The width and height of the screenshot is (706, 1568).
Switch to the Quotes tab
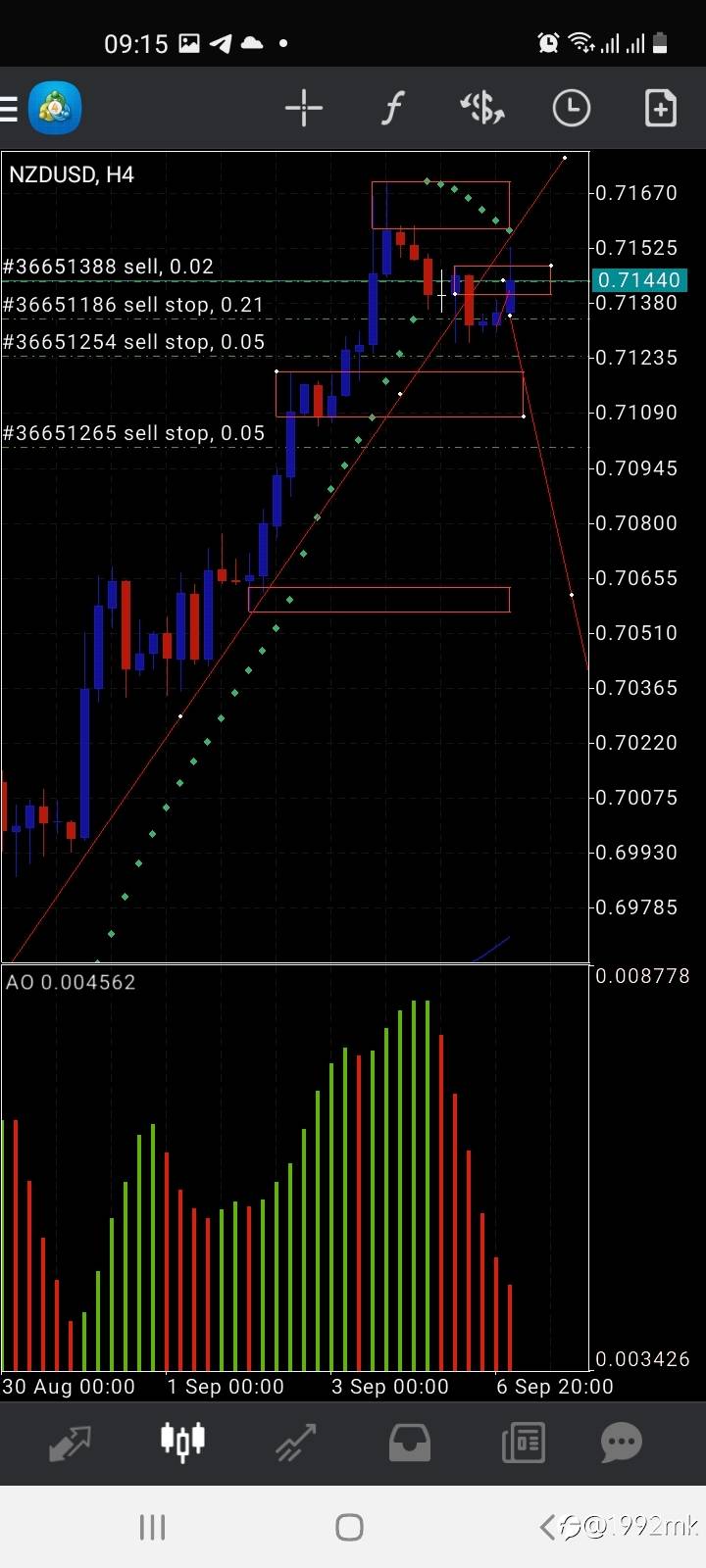(x=70, y=1442)
